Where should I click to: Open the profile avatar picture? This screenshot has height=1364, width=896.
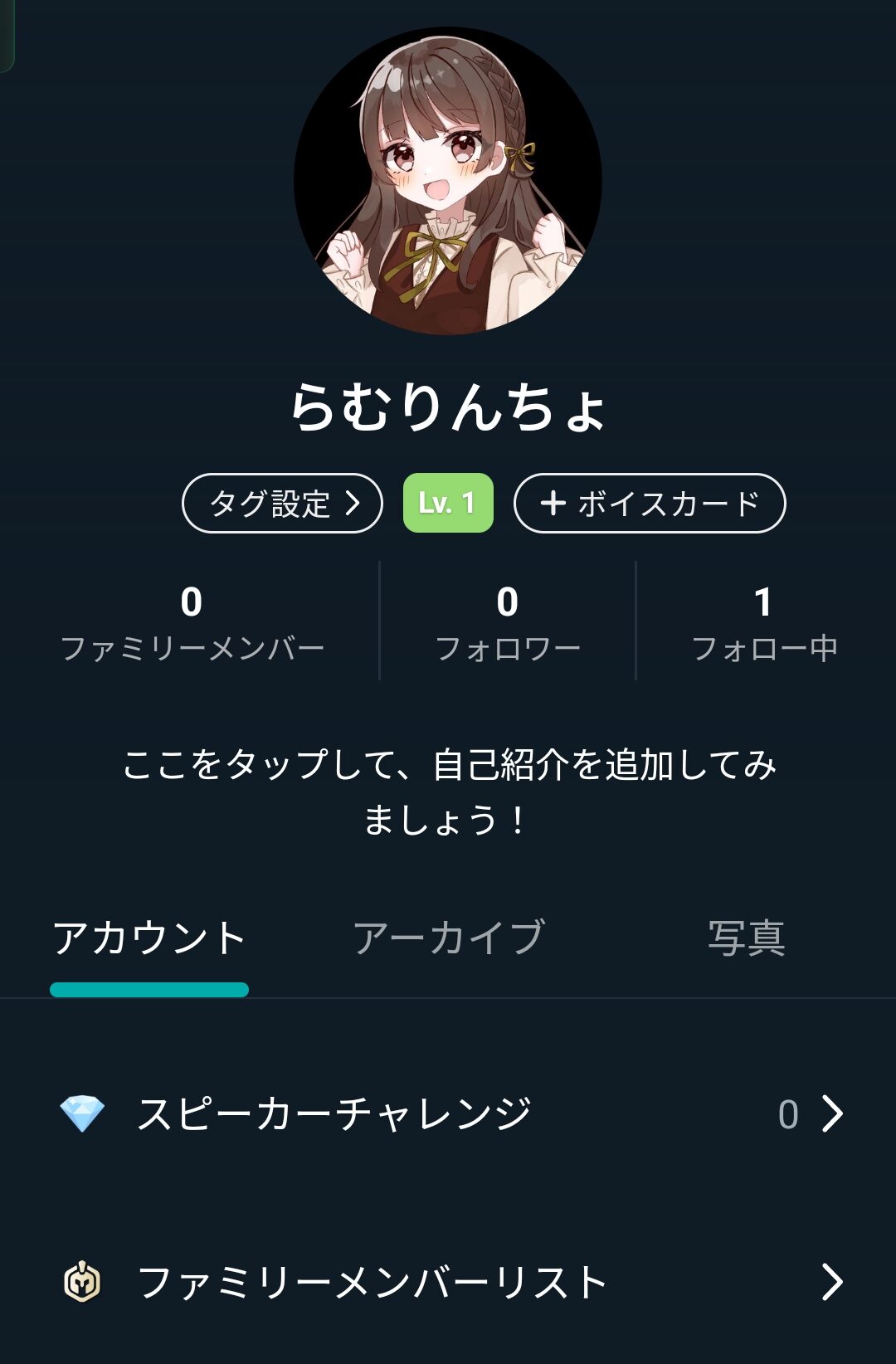click(x=448, y=181)
